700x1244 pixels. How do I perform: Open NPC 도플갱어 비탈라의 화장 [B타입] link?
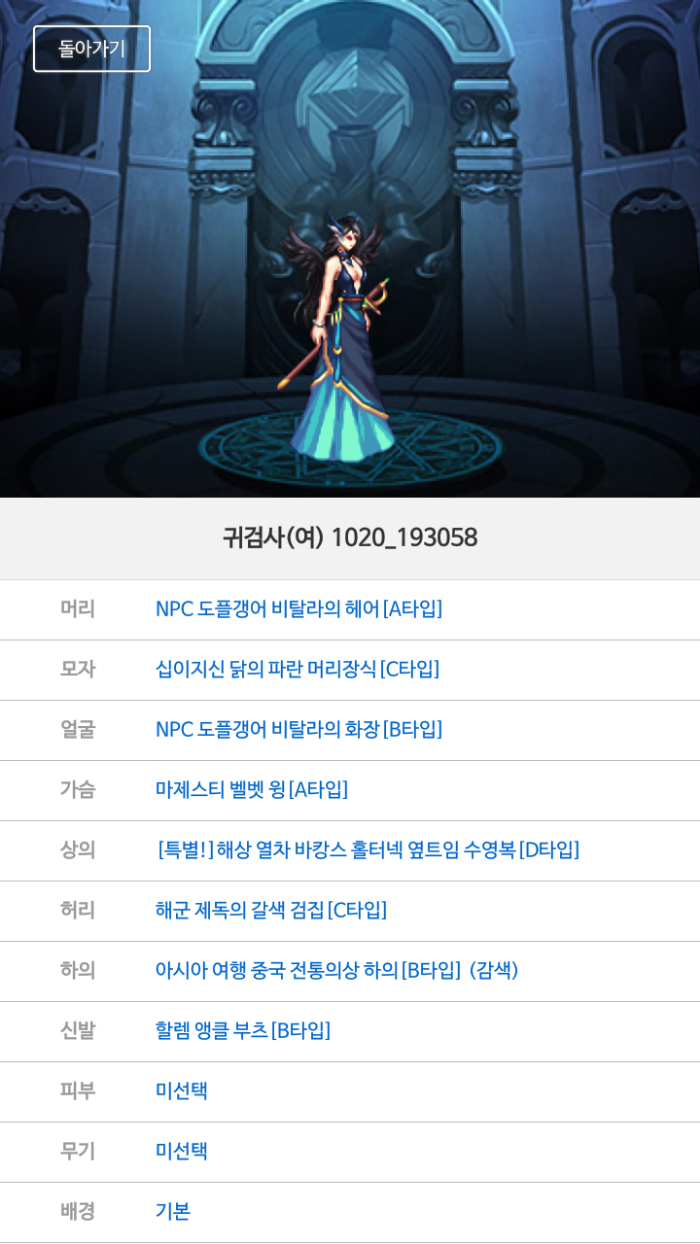[298, 729]
